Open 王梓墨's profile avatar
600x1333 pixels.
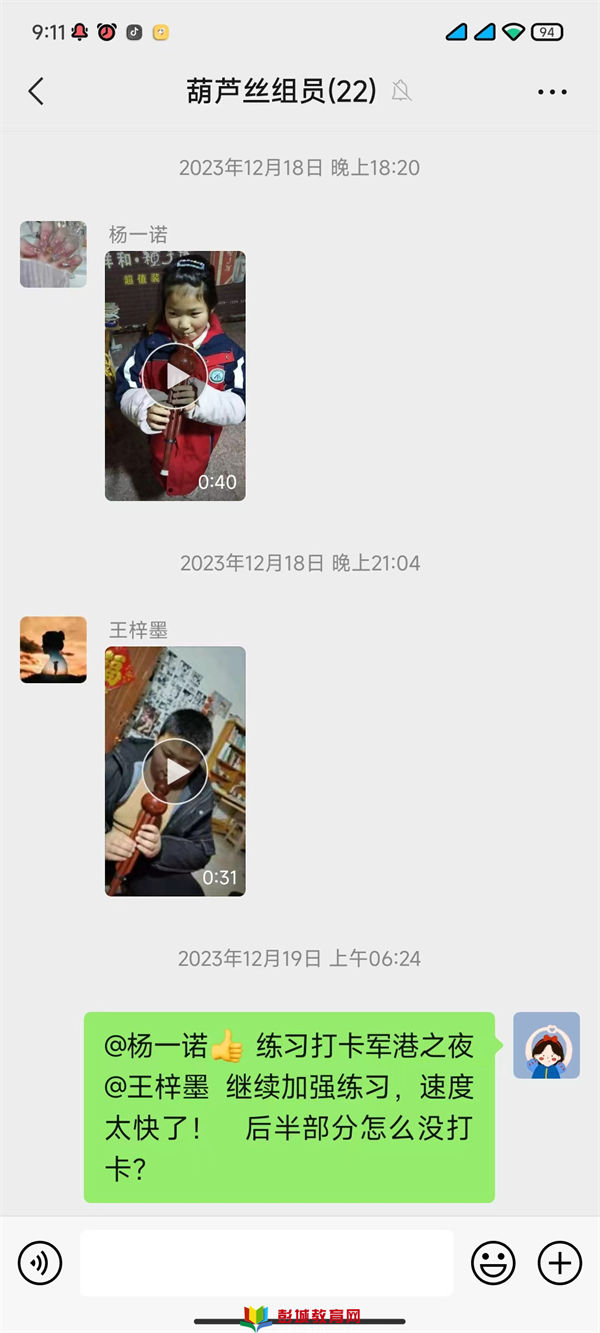[53, 650]
